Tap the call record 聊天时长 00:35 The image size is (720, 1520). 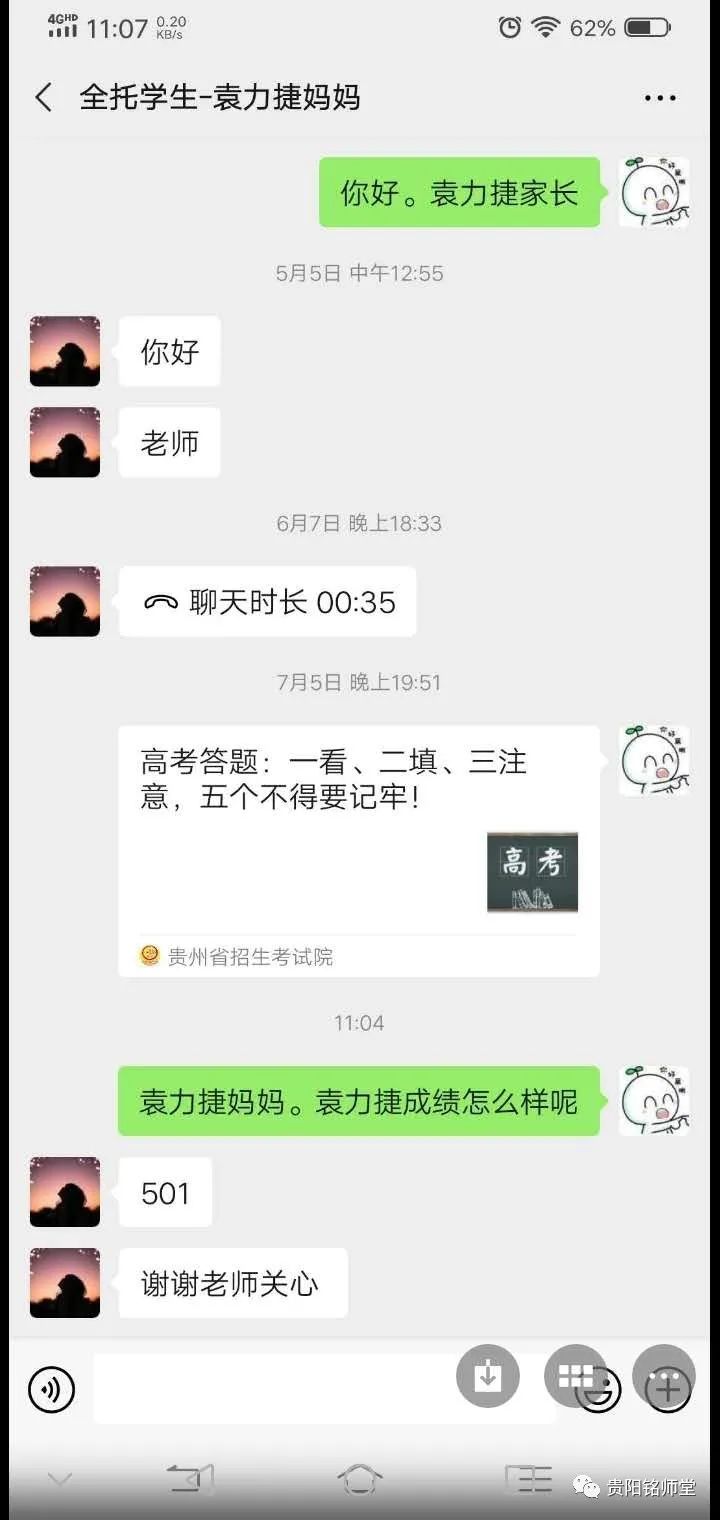tap(268, 602)
